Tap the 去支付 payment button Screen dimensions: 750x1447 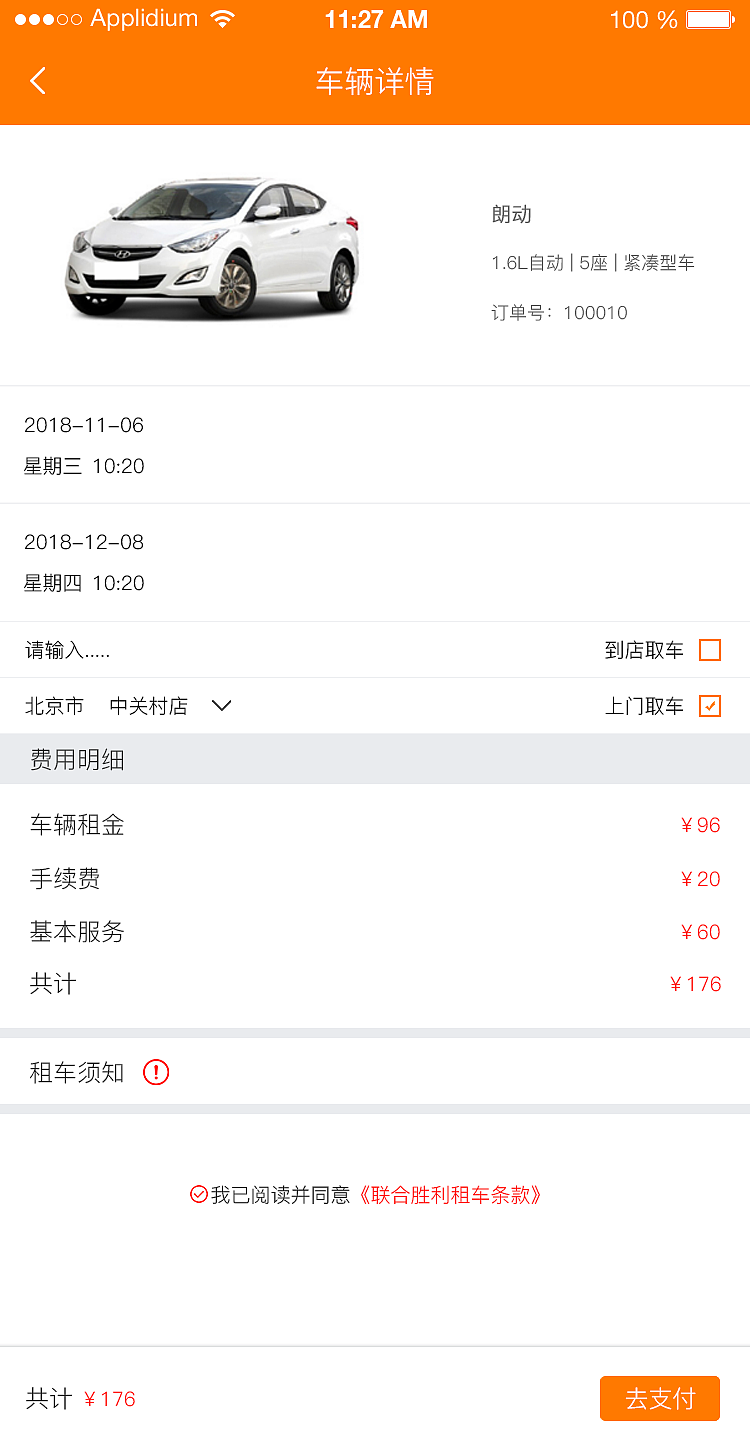click(x=659, y=1398)
